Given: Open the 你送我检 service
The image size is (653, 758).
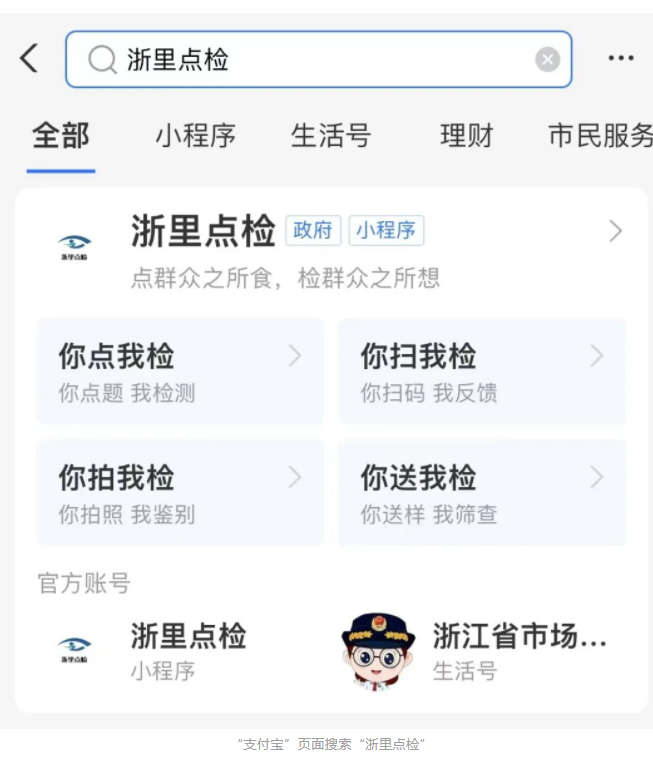Looking at the screenshot, I should (x=482, y=493).
